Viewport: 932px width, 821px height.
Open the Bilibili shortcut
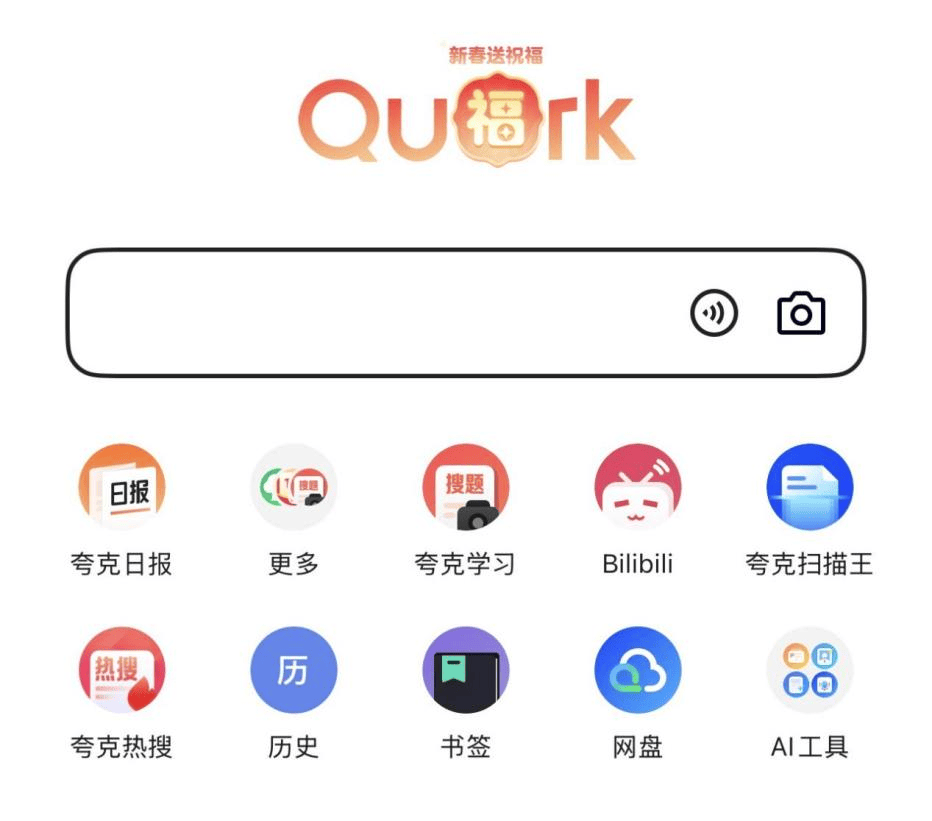tap(638, 487)
